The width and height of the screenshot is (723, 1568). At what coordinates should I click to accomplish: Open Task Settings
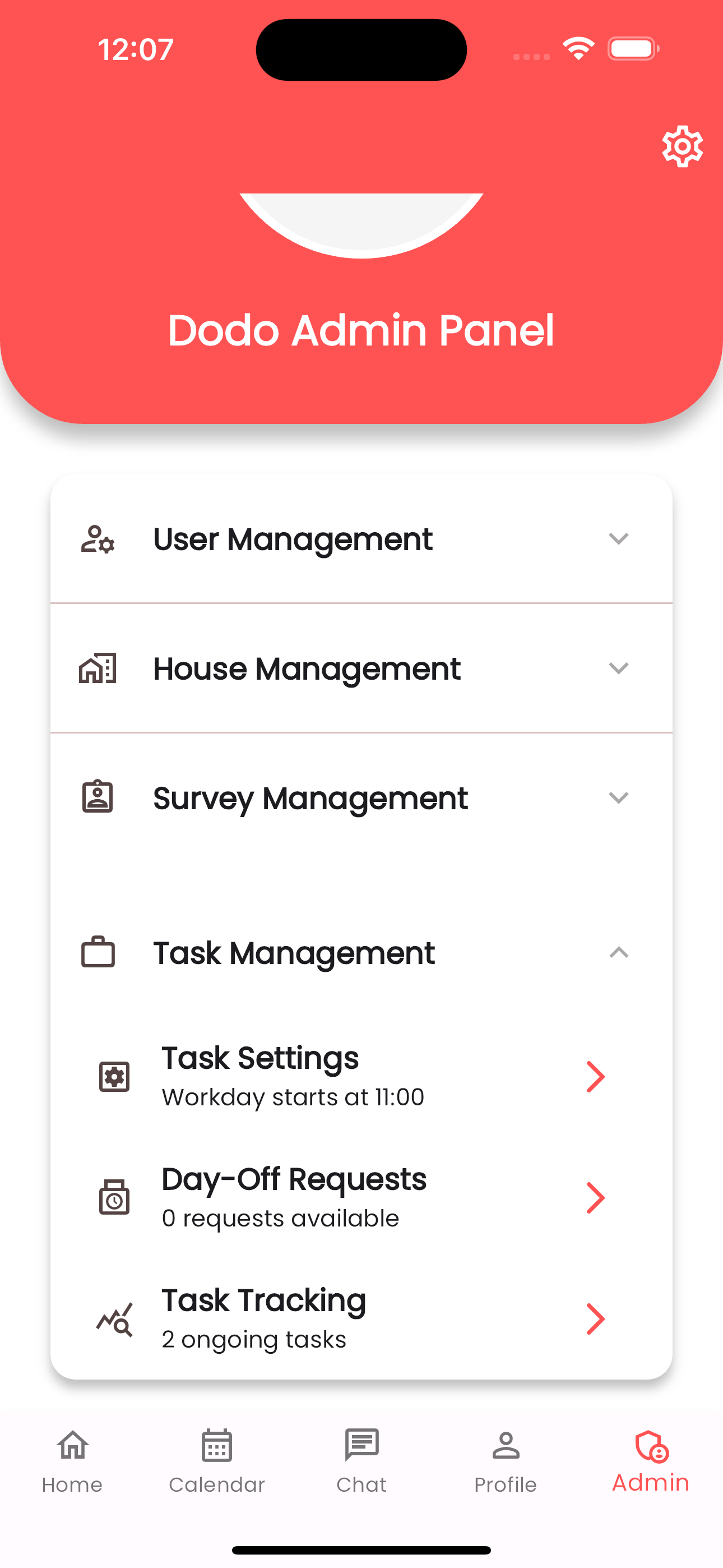point(361,1076)
